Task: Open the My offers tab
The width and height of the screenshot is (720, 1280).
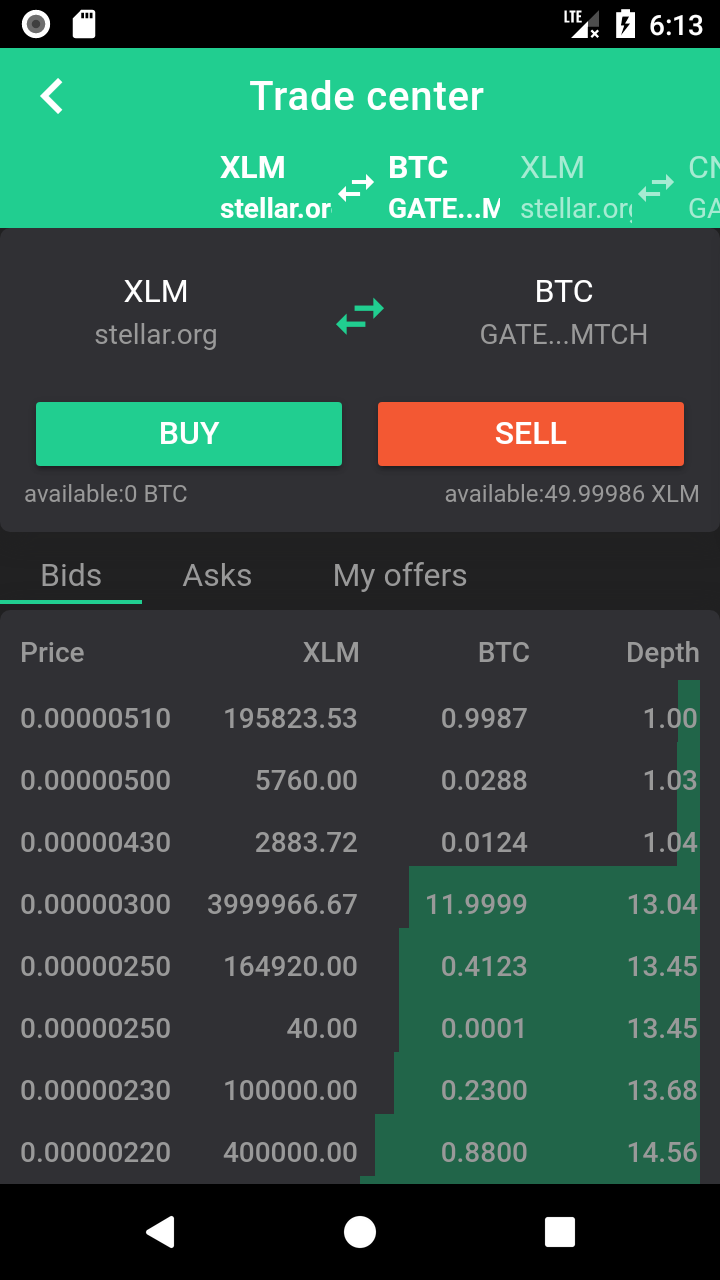Action: (x=400, y=576)
